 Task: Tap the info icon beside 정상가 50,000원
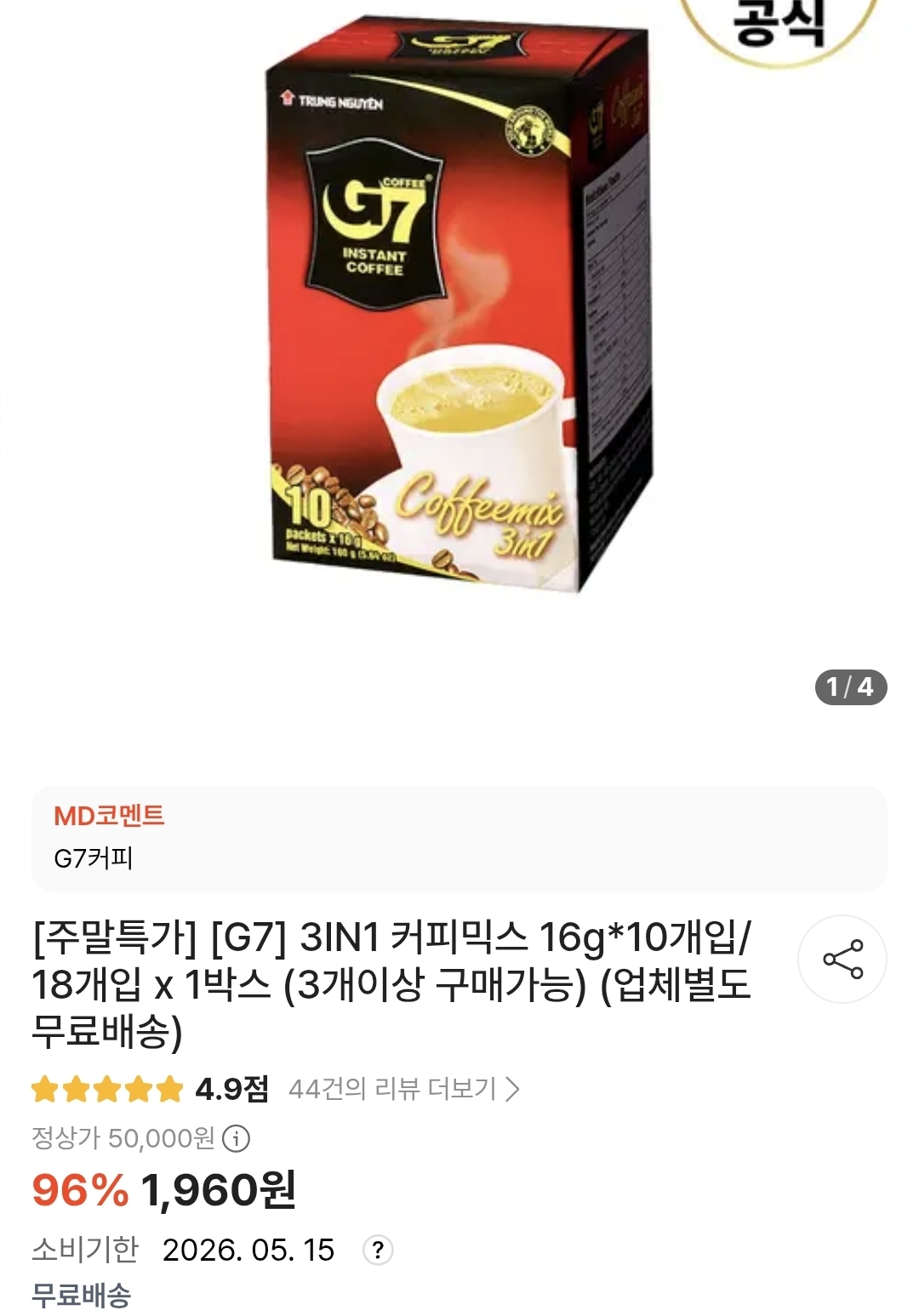[236, 1138]
